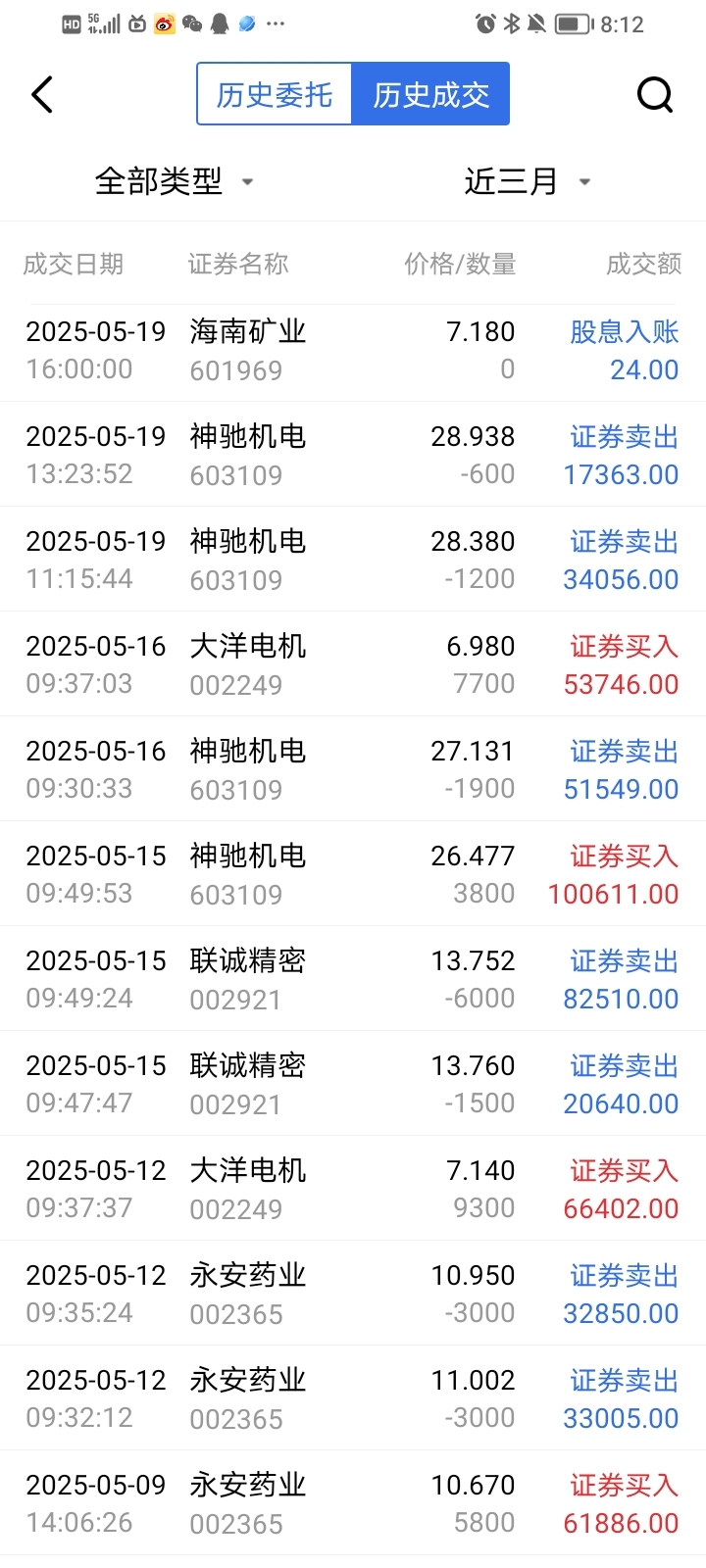Go back using the top-left arrow

pos(42,95)
